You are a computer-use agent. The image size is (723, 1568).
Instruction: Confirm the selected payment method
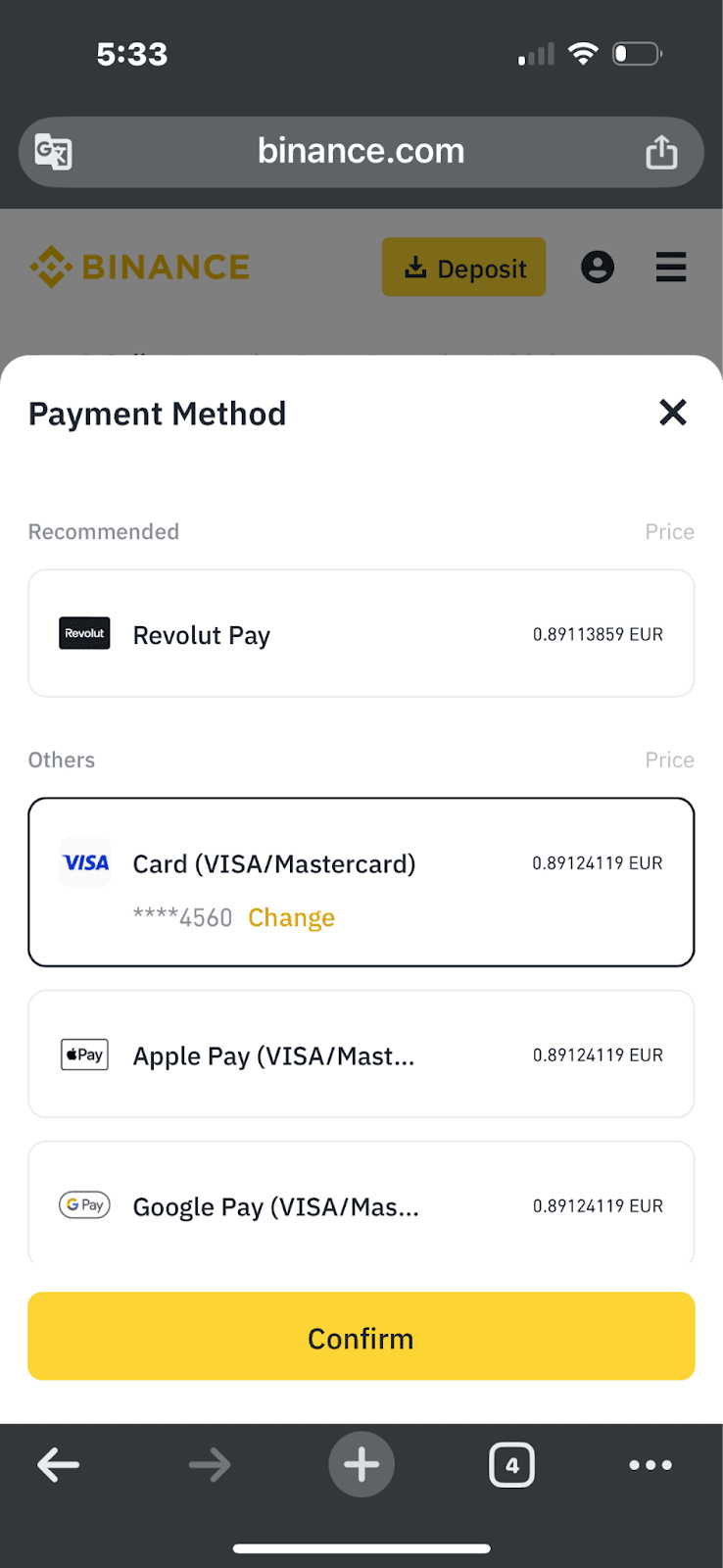coord(361,1337)
